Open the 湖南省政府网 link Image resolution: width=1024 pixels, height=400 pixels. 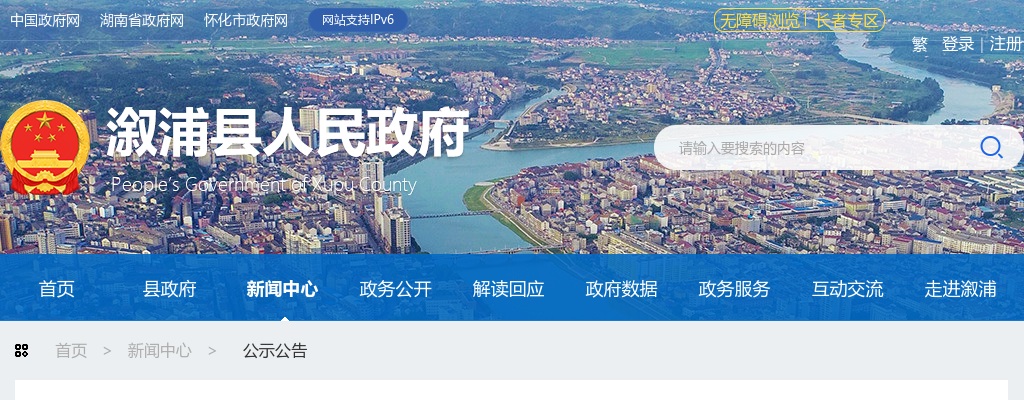click(142, 20)
